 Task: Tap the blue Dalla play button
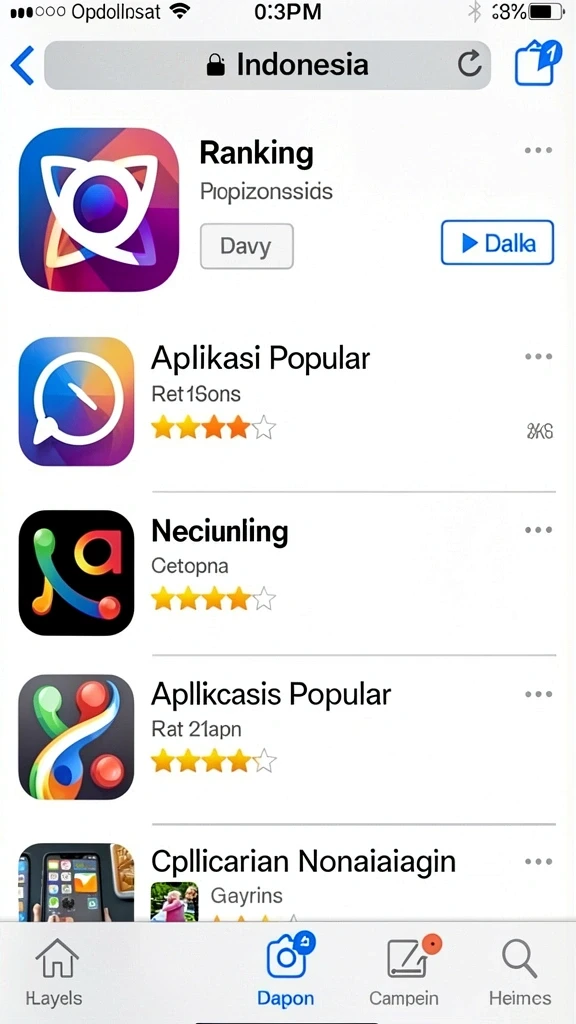tap(497, 243)
